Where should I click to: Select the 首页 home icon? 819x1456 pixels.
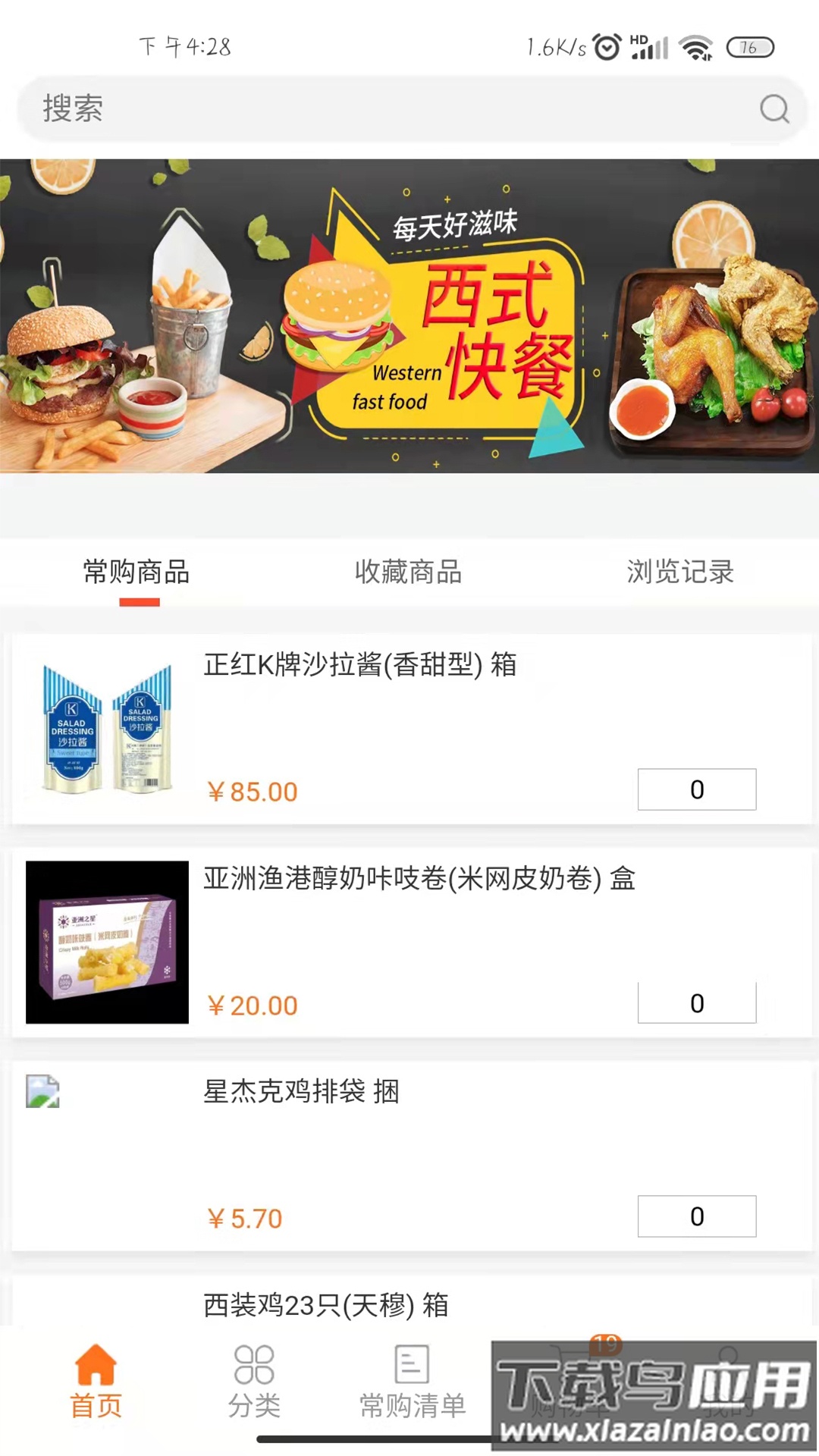tap(96, 1367)
